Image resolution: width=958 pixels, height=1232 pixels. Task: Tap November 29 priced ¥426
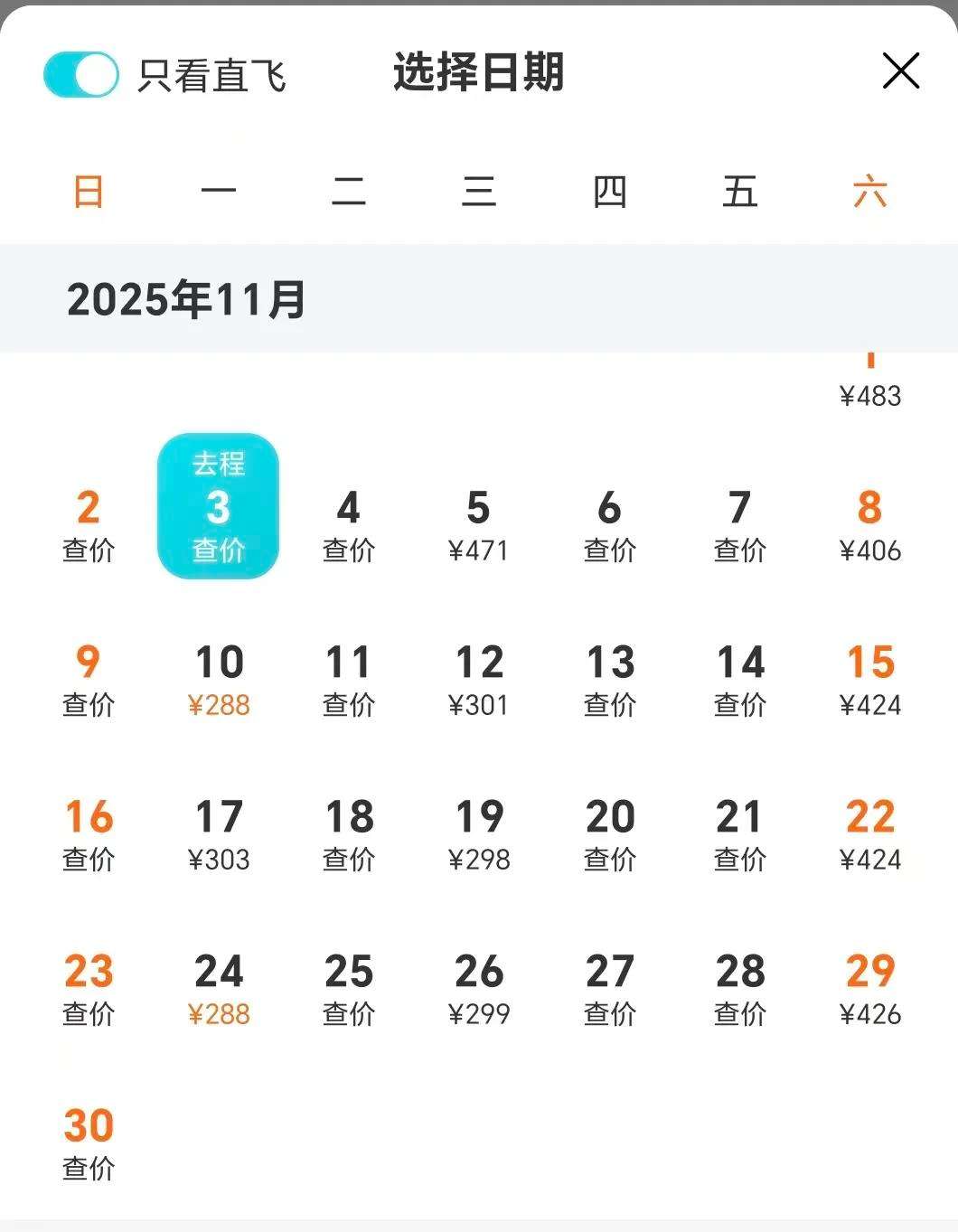tap(869, 989)
